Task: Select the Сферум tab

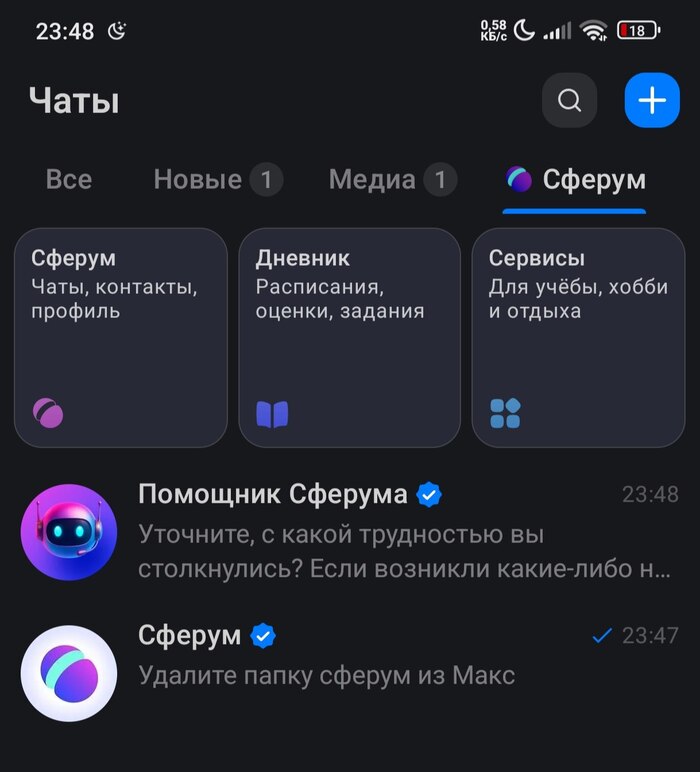Action: click(575, 180)
